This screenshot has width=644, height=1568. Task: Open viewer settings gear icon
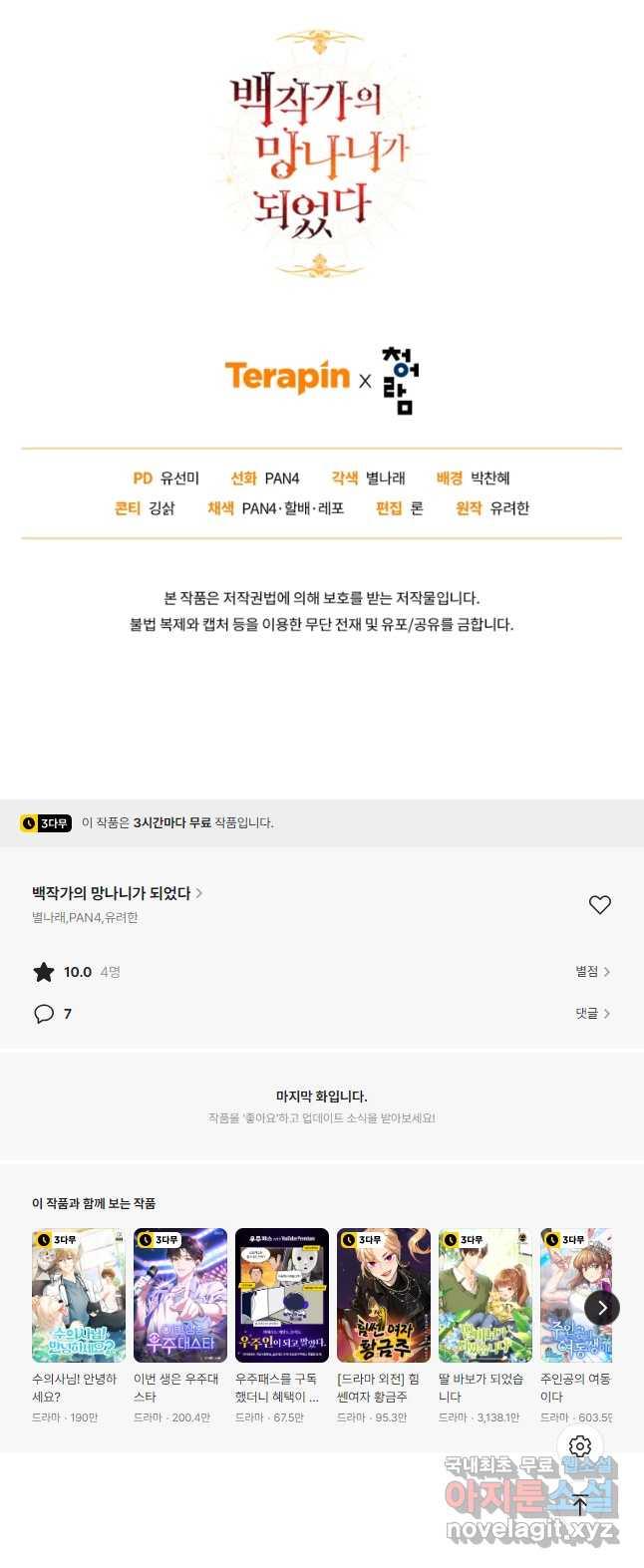580,1446
